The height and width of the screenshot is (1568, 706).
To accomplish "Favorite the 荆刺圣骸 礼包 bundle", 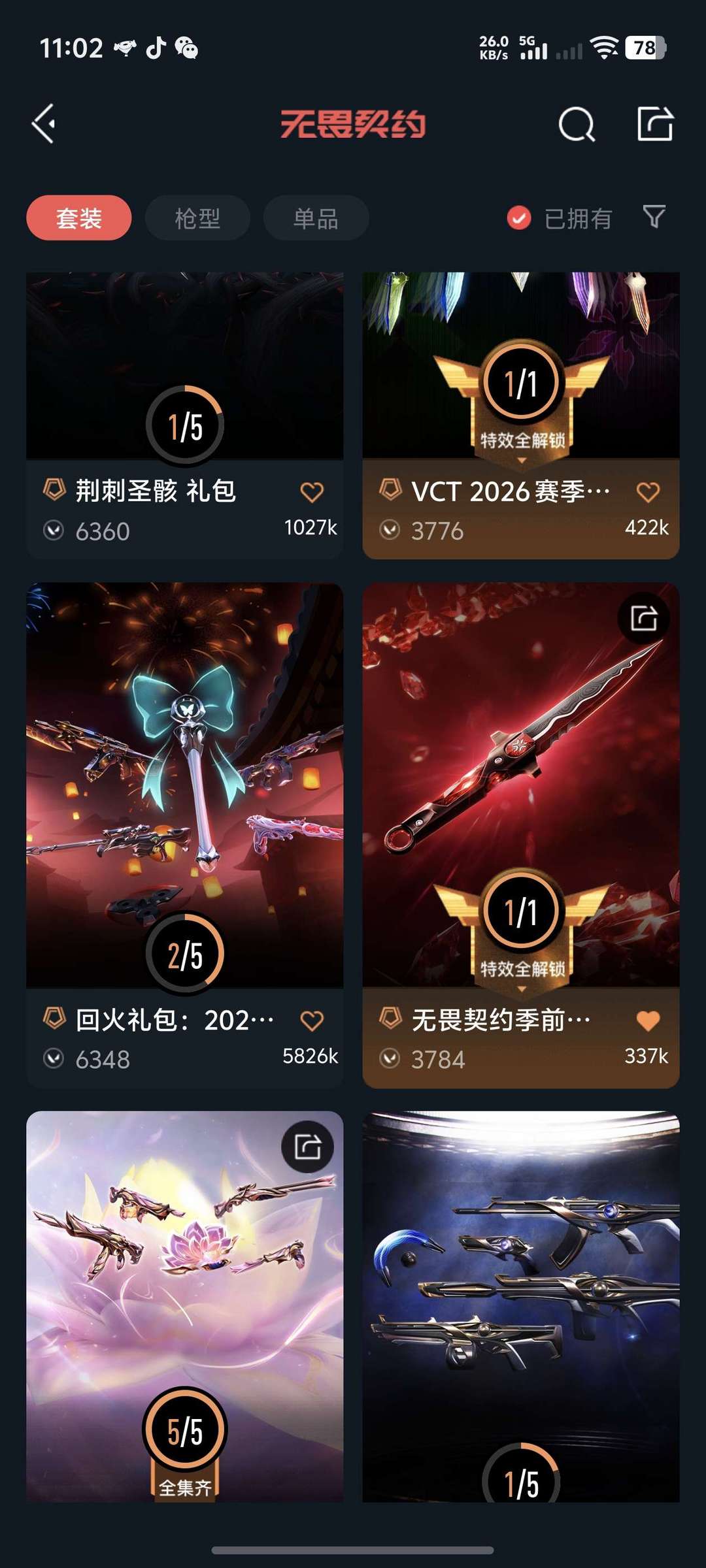I will pyautogui.click(x=312, y=492).
